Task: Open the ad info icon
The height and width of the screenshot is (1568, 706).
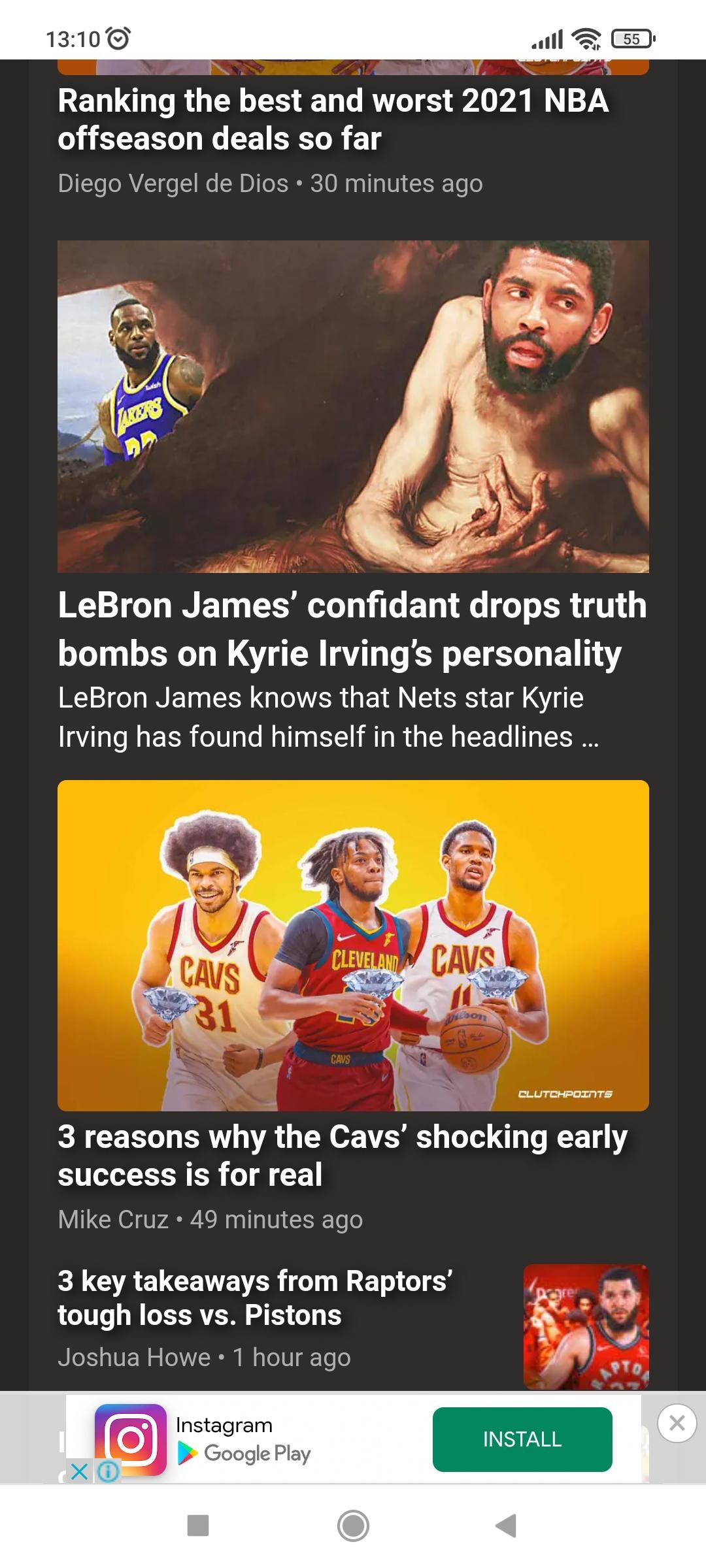Action: 109,1471
